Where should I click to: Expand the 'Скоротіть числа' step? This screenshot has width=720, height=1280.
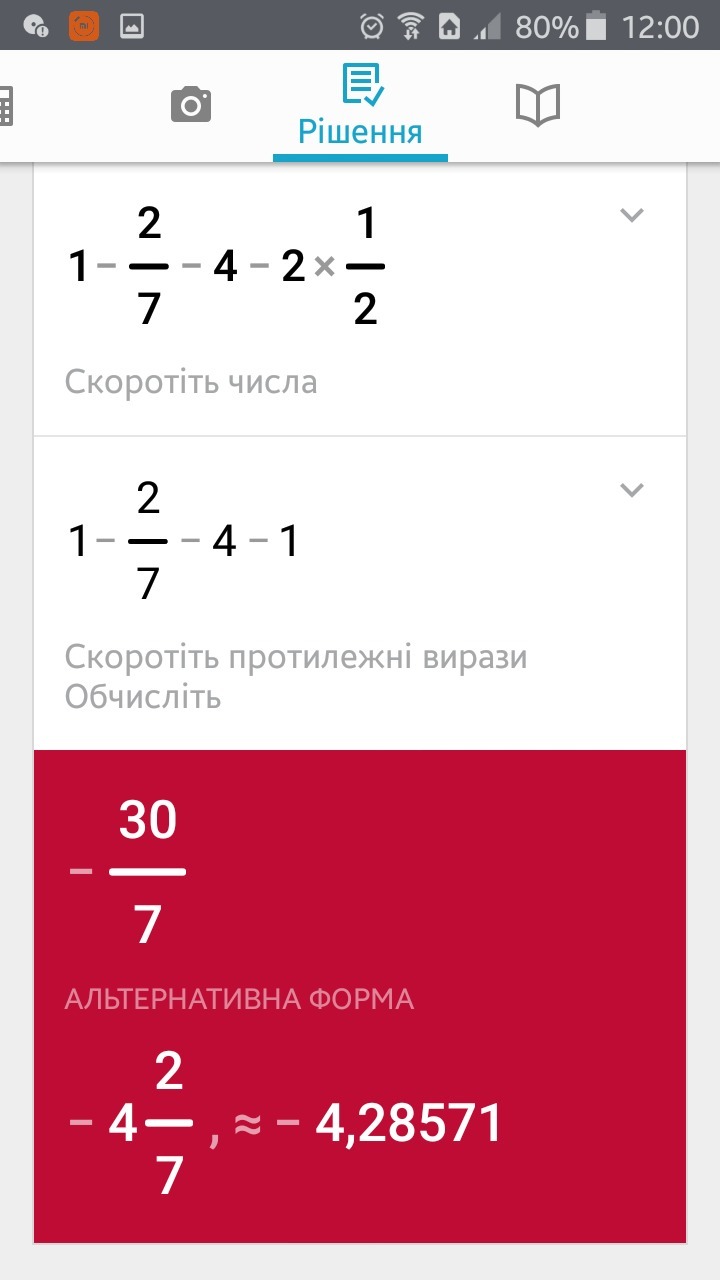(x=631, y=215)
